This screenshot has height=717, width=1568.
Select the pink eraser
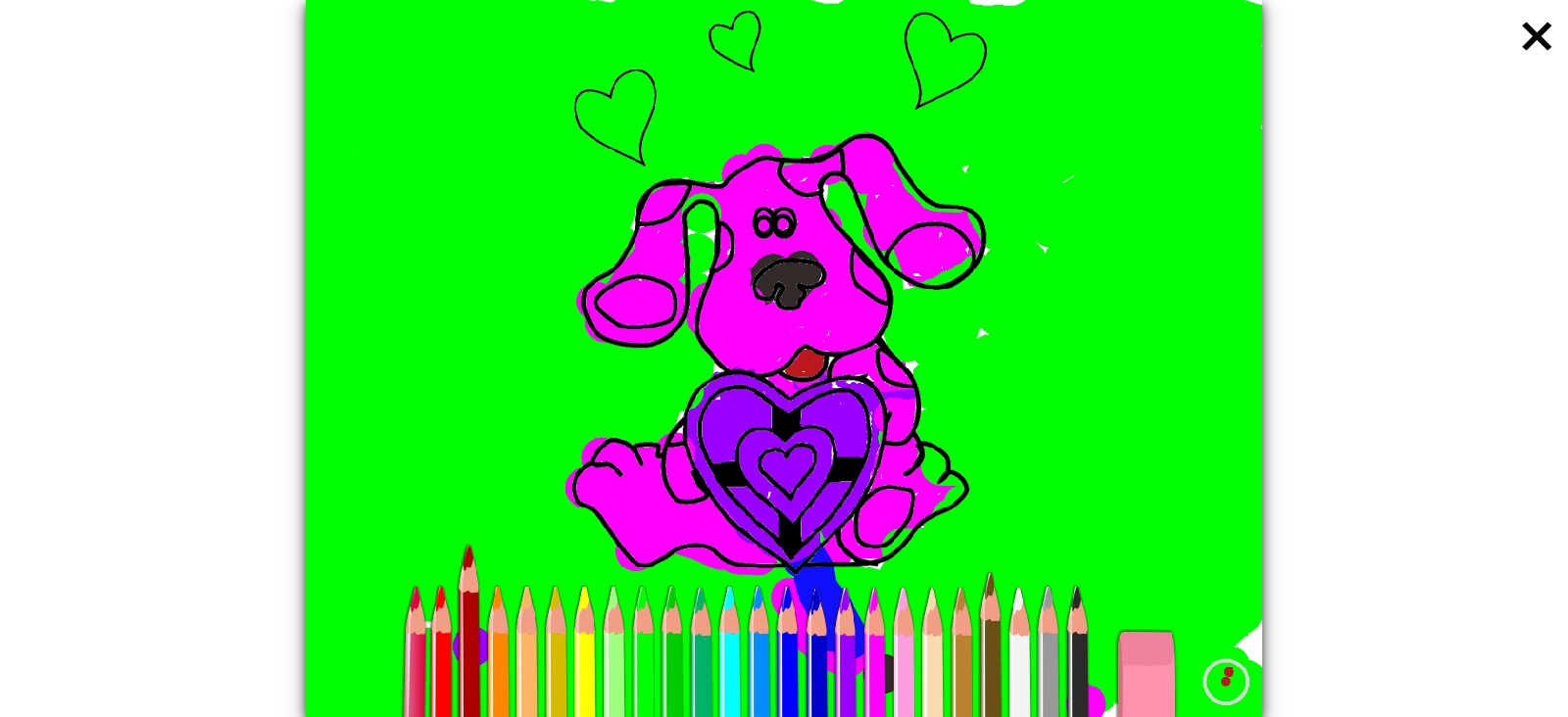point(1146,674)
